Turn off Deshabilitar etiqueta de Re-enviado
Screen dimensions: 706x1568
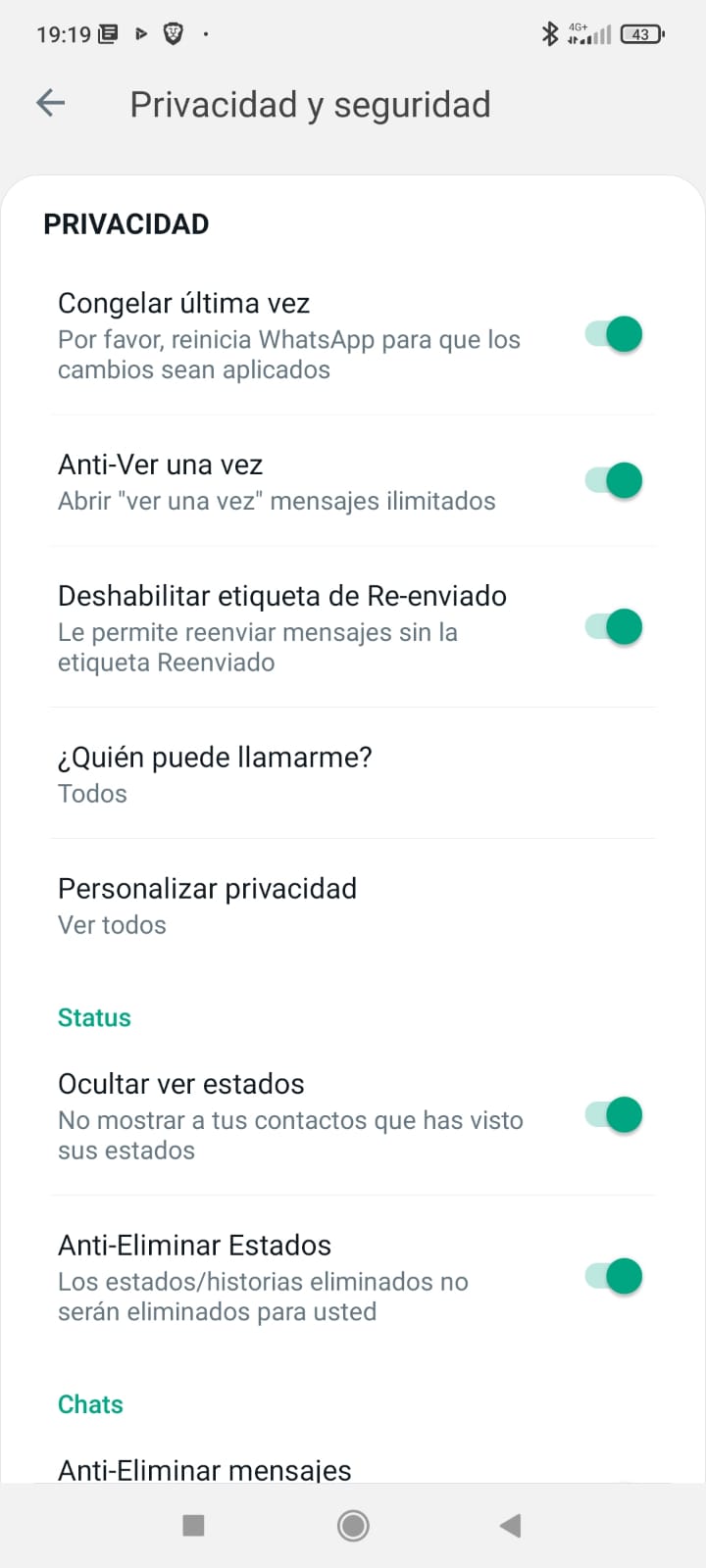point(614,626)
